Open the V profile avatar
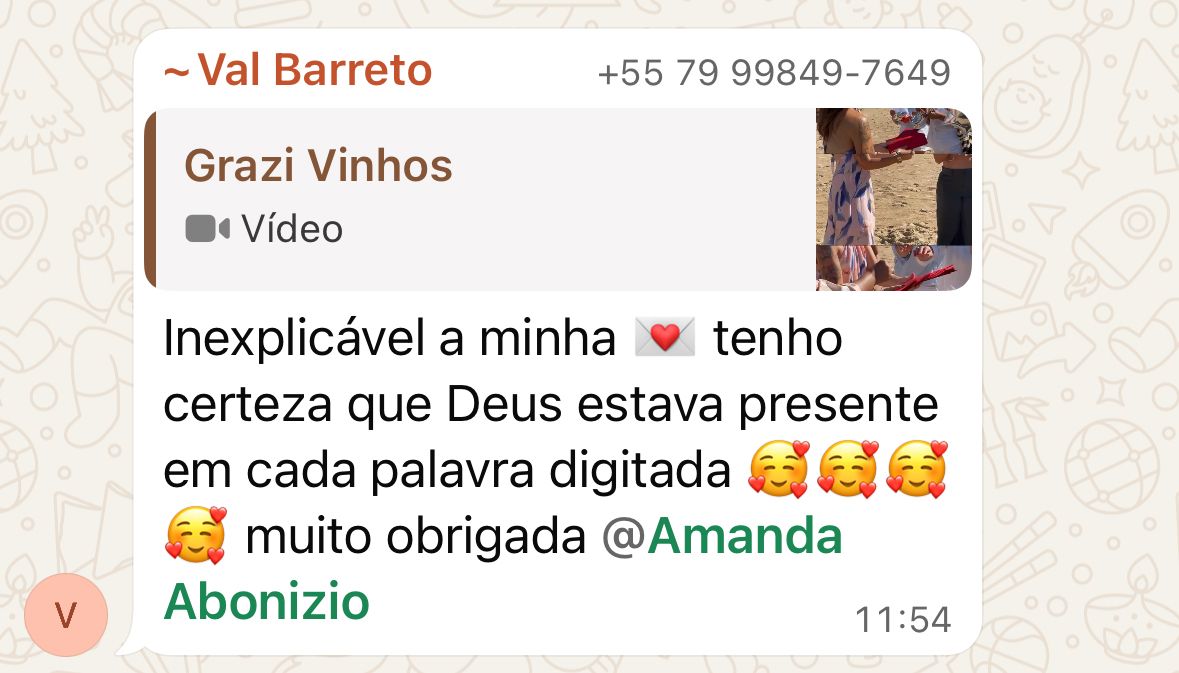The width and height of the screenshot is (1179, 673). pos(66,615)
